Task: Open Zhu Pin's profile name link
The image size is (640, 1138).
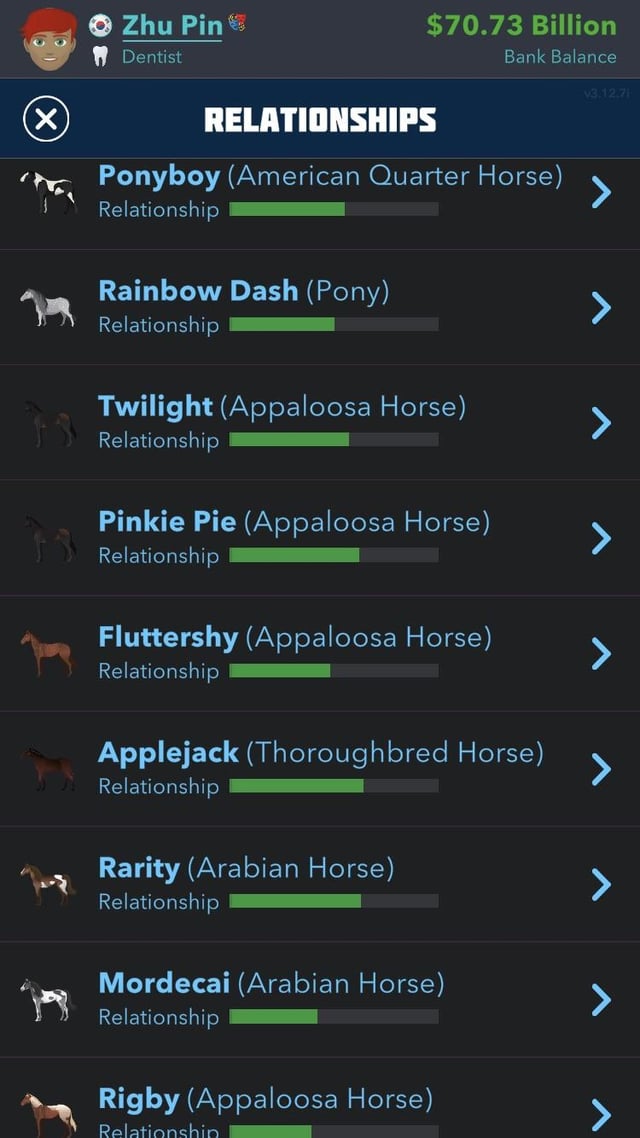Action: pos(172,25)
